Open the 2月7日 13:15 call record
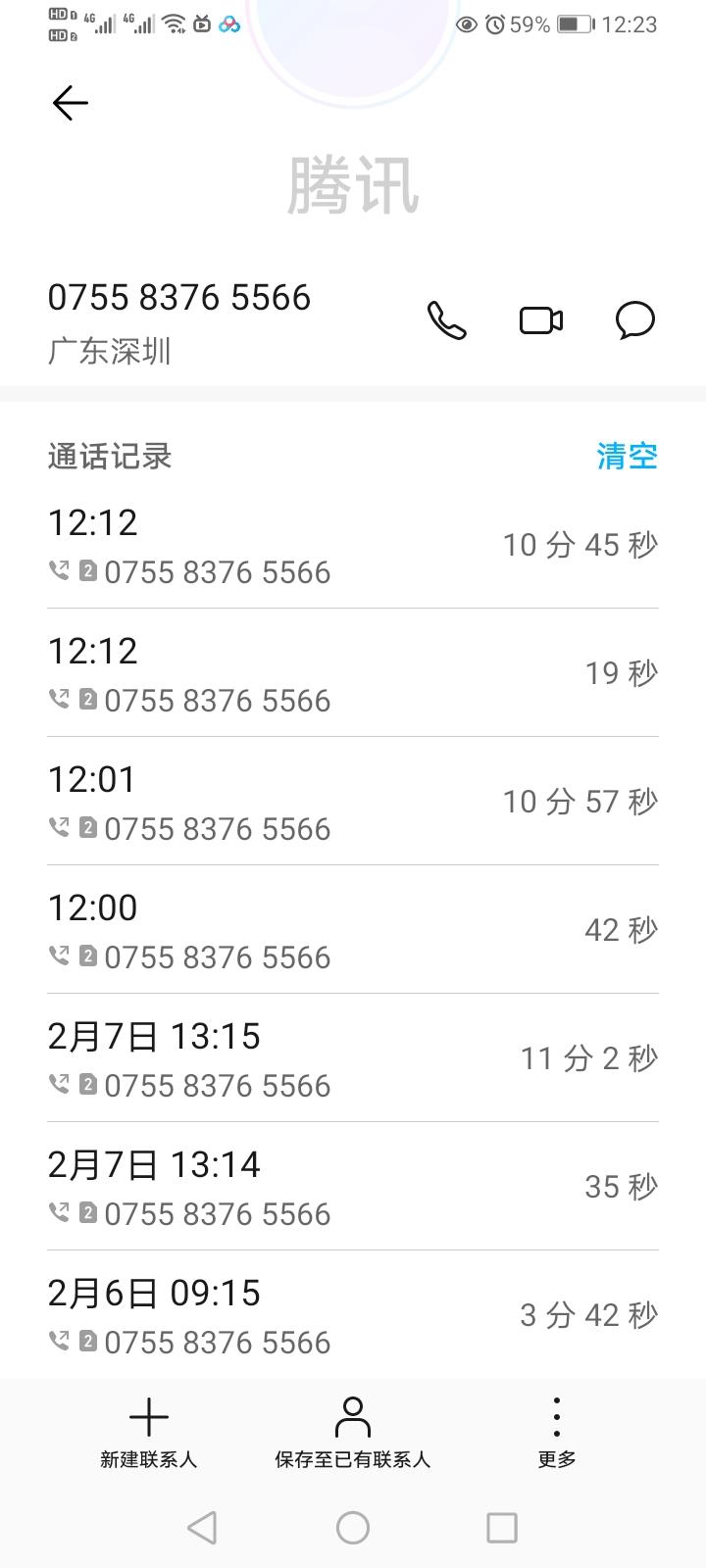This screenshot has width=706, height=1568. pyautogui.click(x=353, y=1059)
